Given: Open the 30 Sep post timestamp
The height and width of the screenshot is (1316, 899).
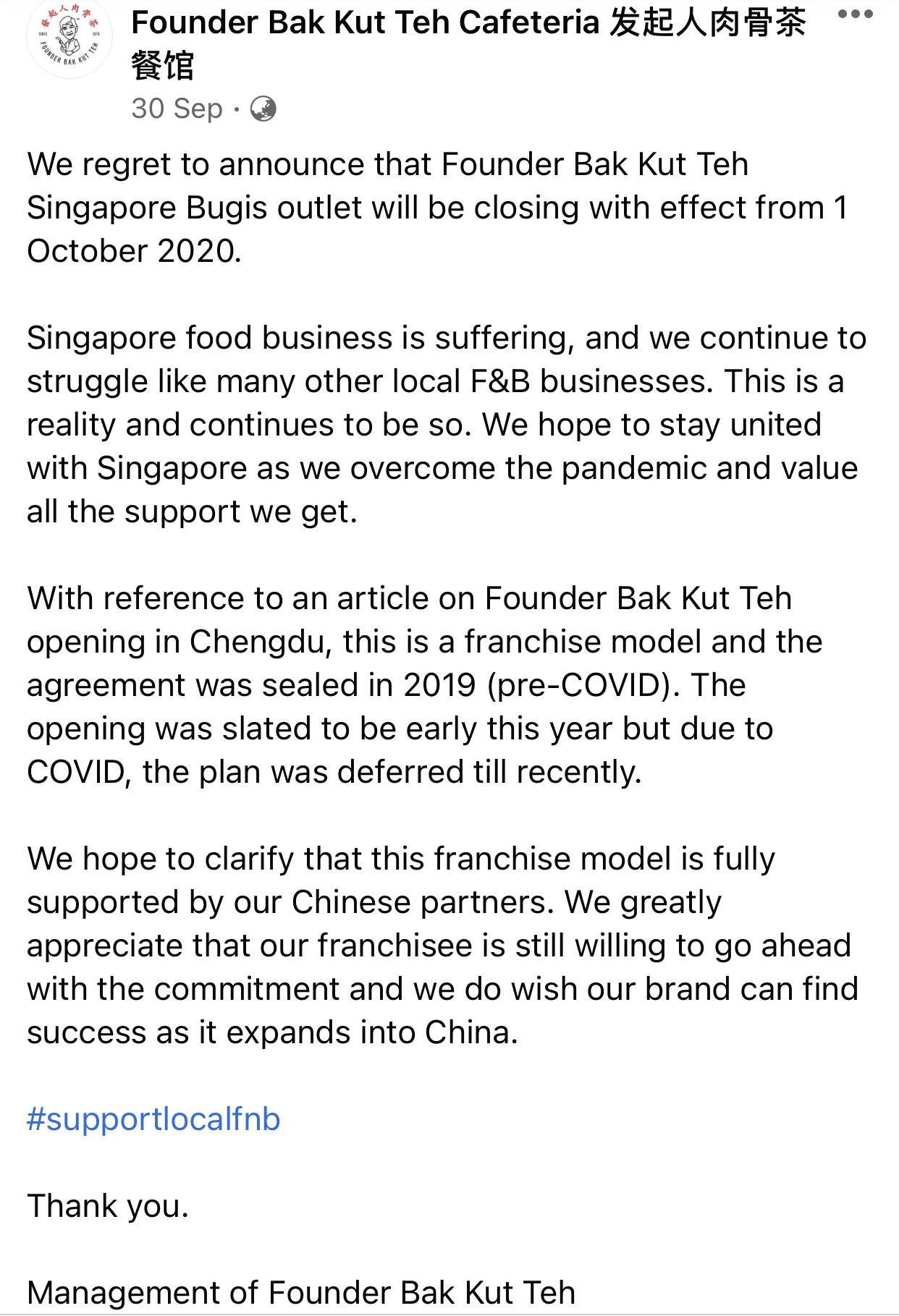Looking at the screenshot, I should pyautogui.click(x=177, y=109).
